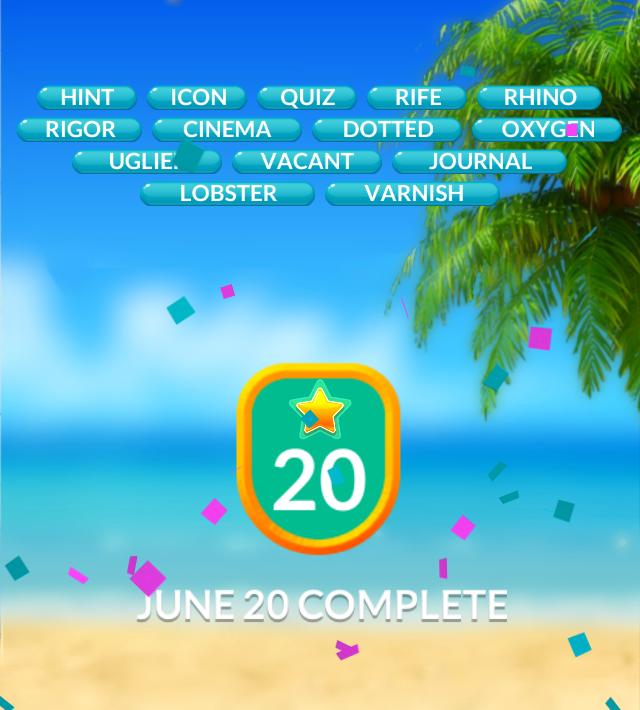The image size is (640, 710).
Task: Tap the VARNISH word chip
Action: pos(413,194)
